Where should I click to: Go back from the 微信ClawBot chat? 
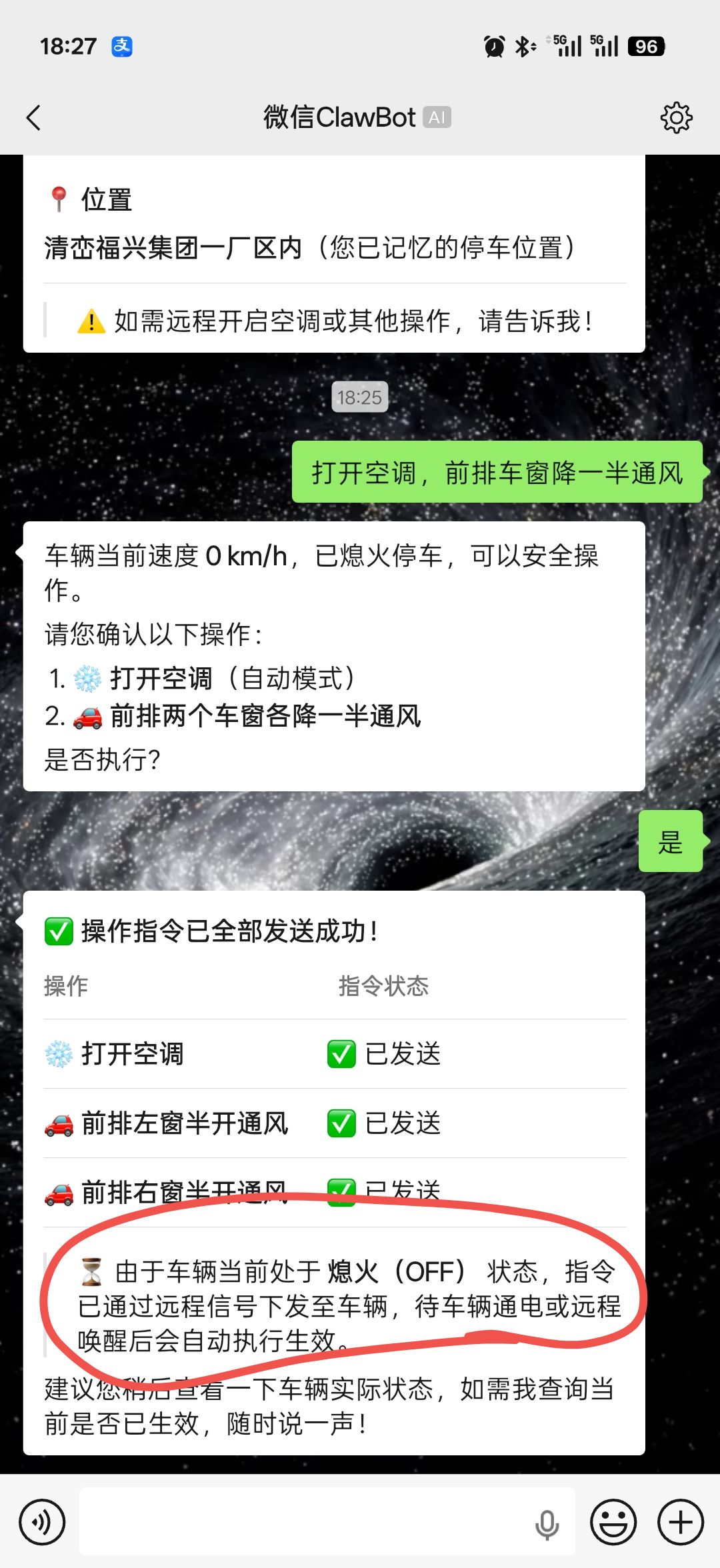(x=33, y=118)
